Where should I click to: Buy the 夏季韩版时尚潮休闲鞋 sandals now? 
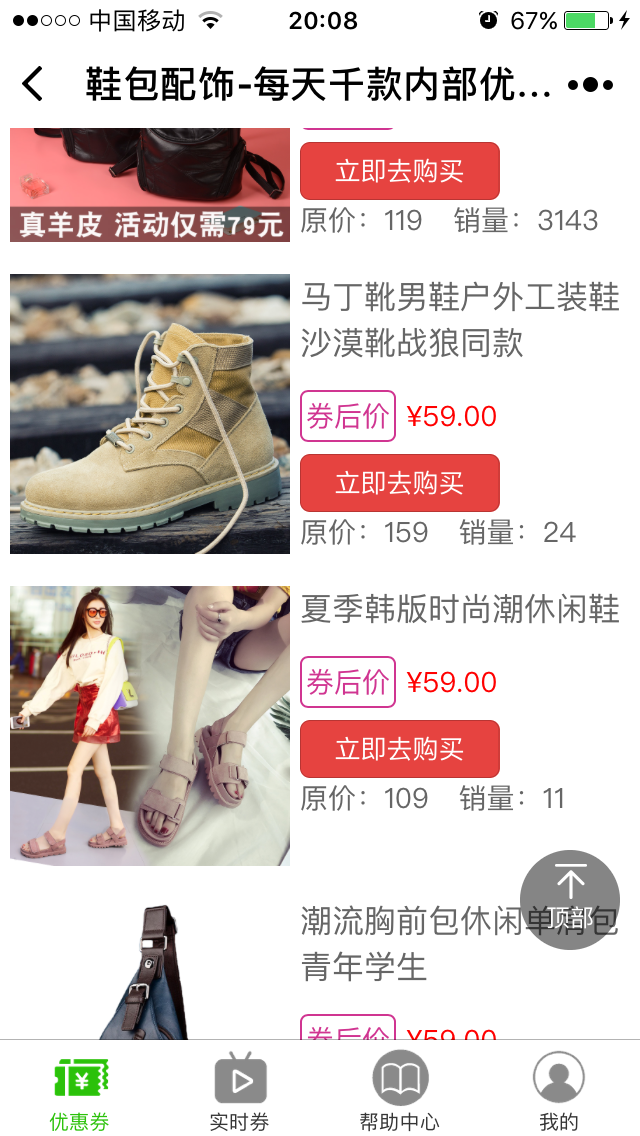(x=399, y=749)
